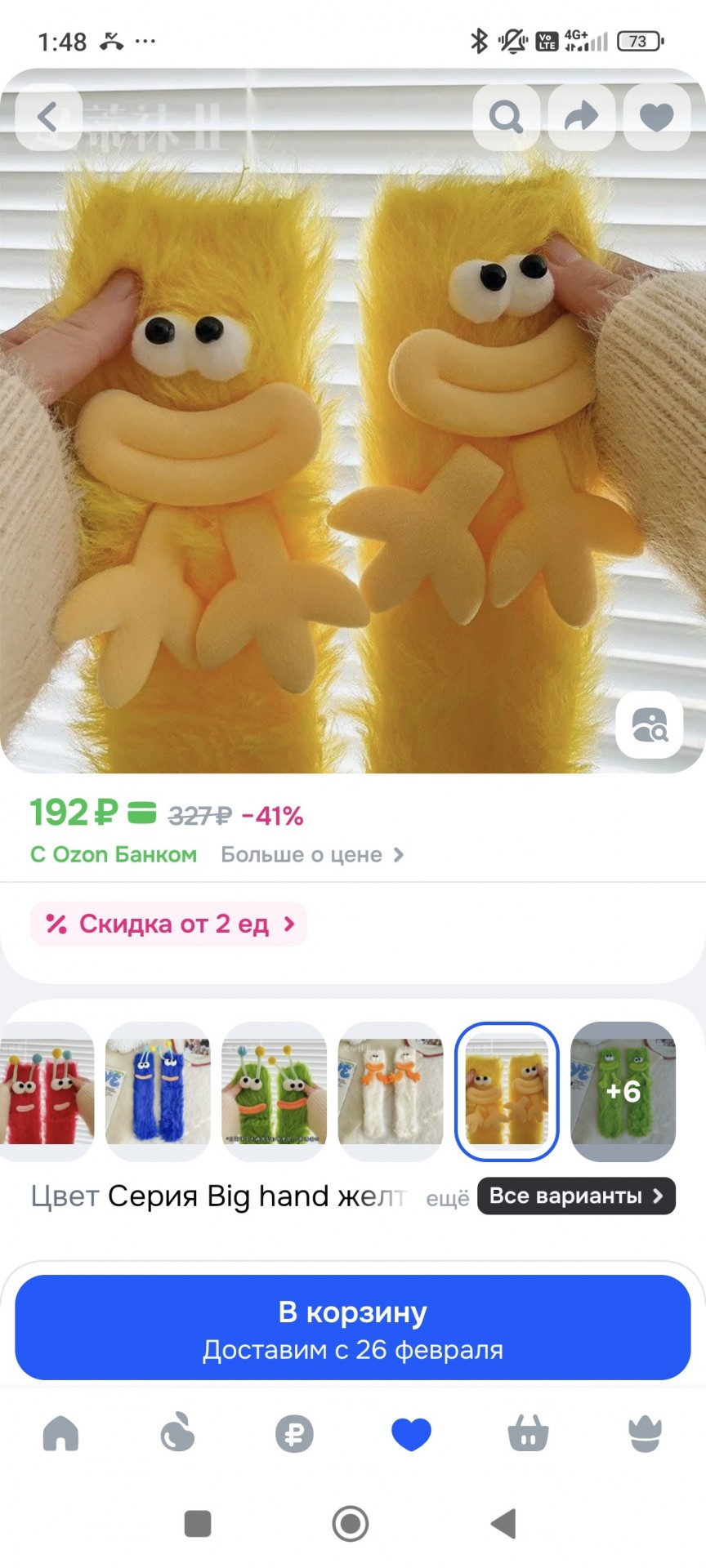Open the Fresh groceries tab

coord(177,1433)
